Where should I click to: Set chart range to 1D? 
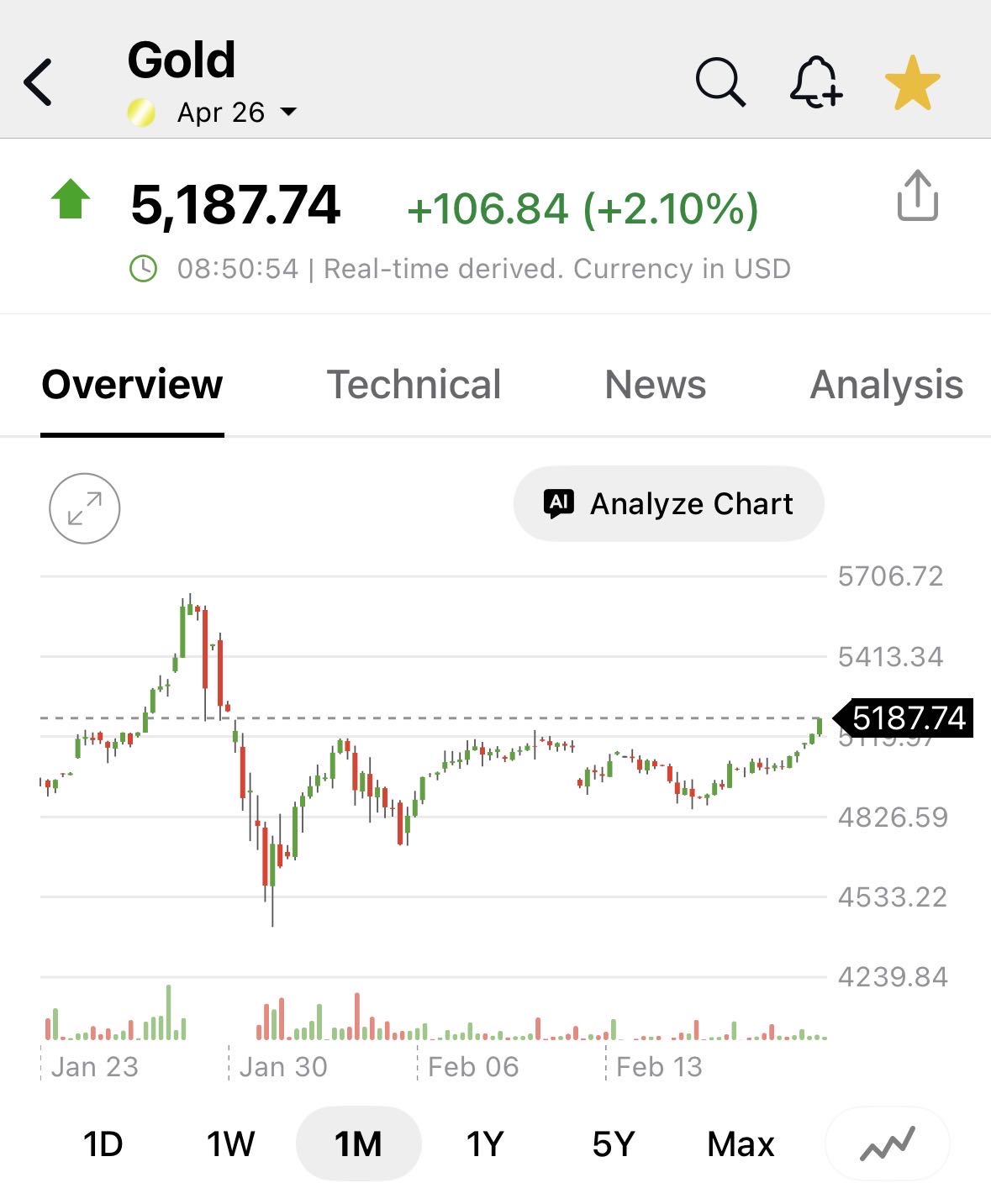(x=103, y=1144)
